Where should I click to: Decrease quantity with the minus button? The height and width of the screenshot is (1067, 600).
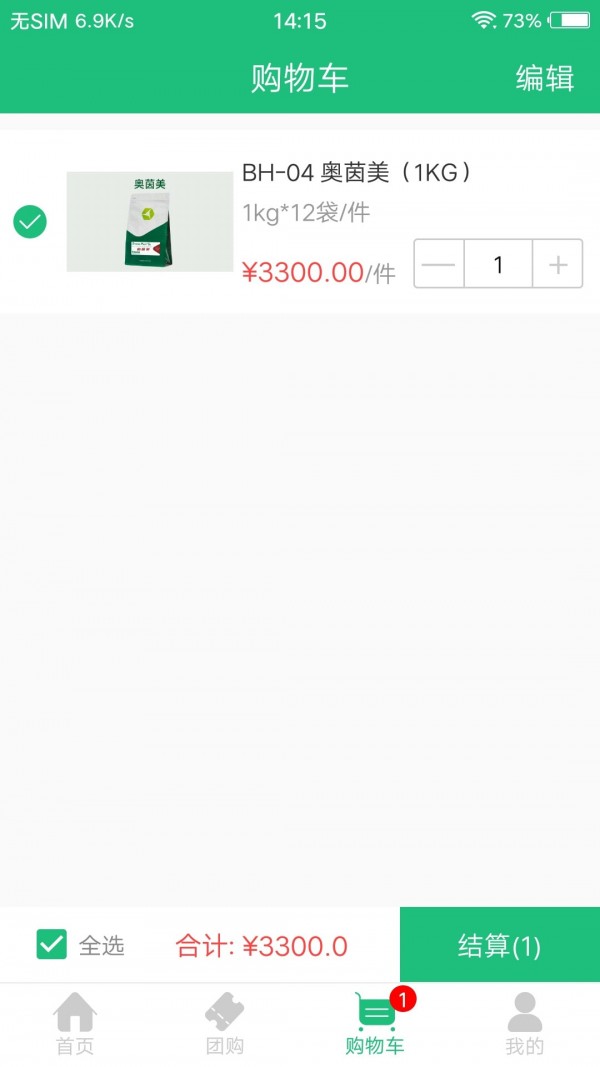pyautogui.click(x=439, y=265)
